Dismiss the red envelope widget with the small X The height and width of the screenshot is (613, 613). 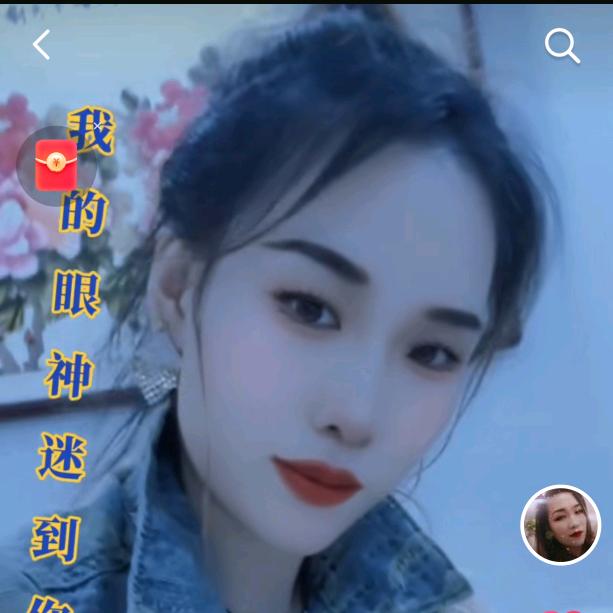pyautogui.click(x=97, y=126)
